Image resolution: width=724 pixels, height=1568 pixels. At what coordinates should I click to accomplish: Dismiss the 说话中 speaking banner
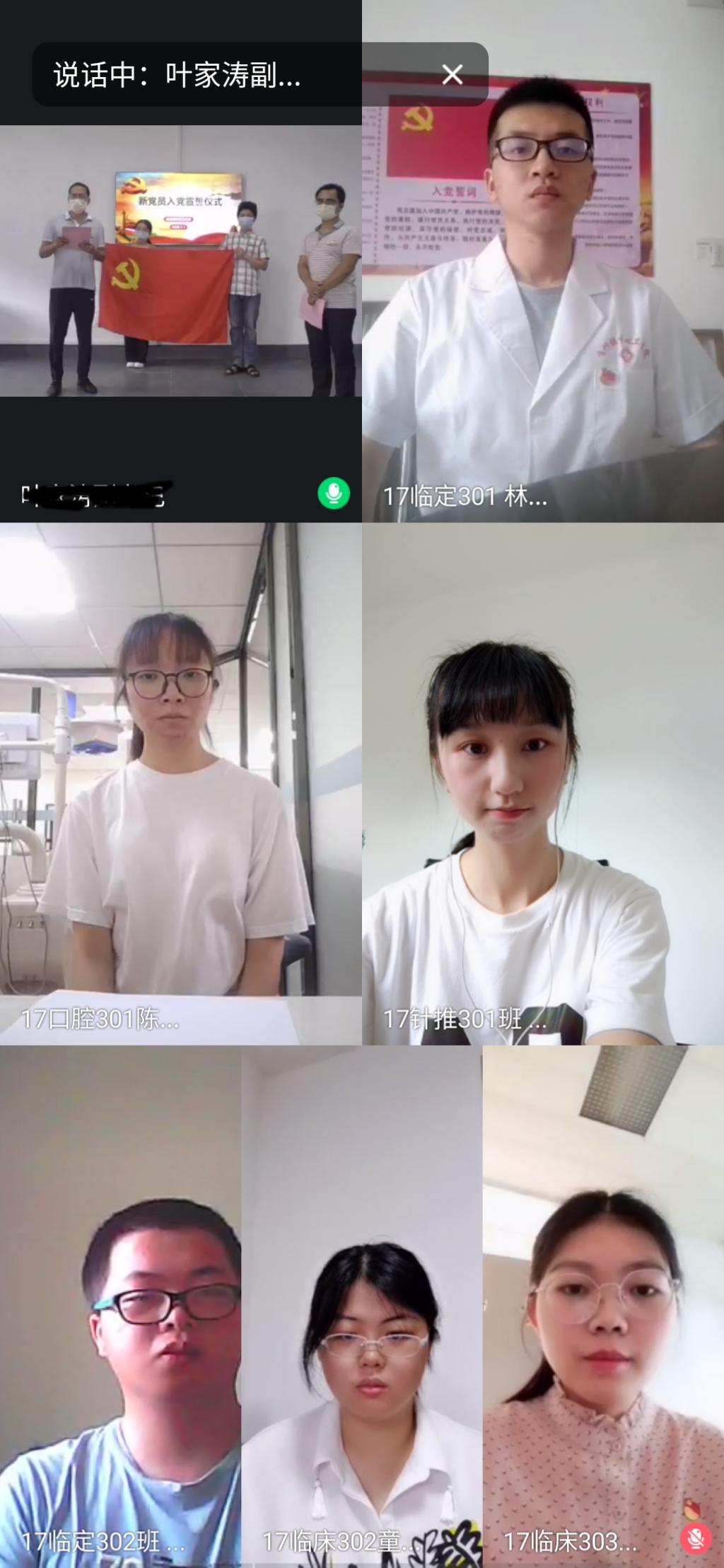click(452, 74)
